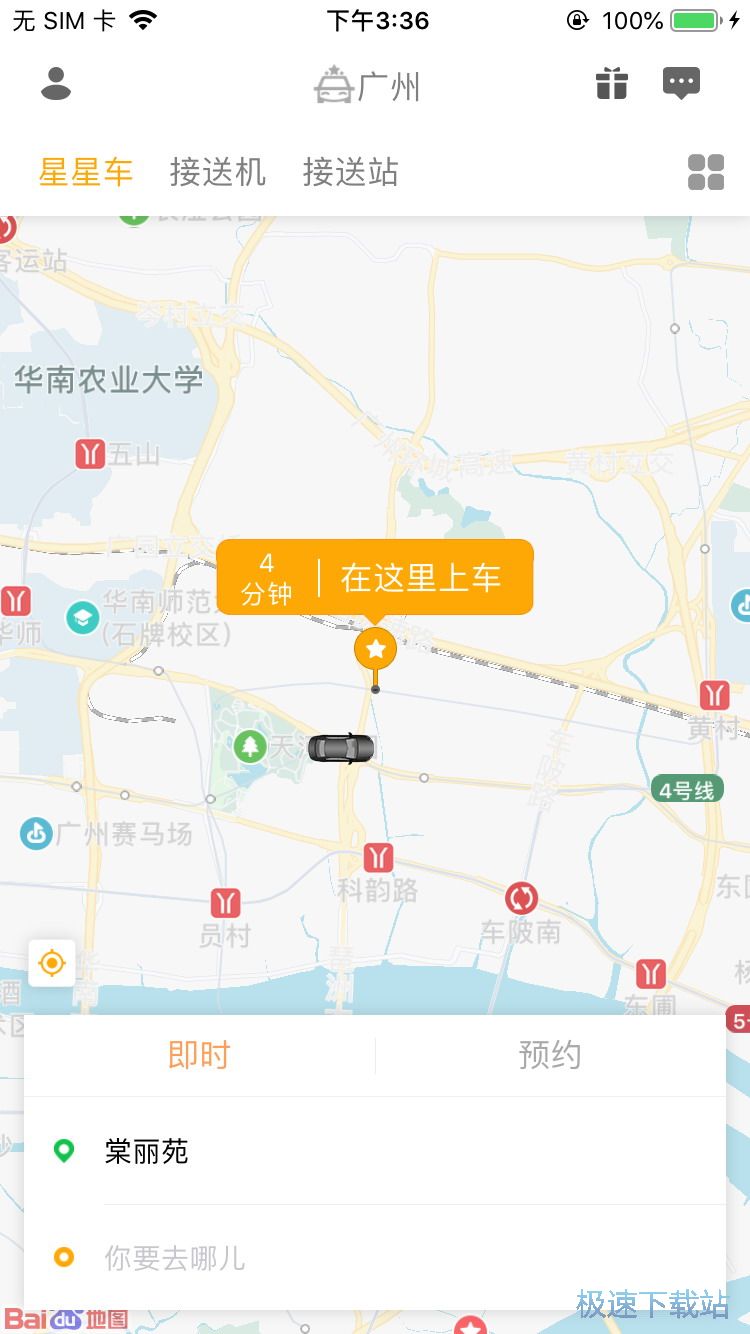The width and height of the screenshot is (750, 1334).
Task: Tap the 4号线 metro line label
Action: pyautogui.click(x=687, y=789)
